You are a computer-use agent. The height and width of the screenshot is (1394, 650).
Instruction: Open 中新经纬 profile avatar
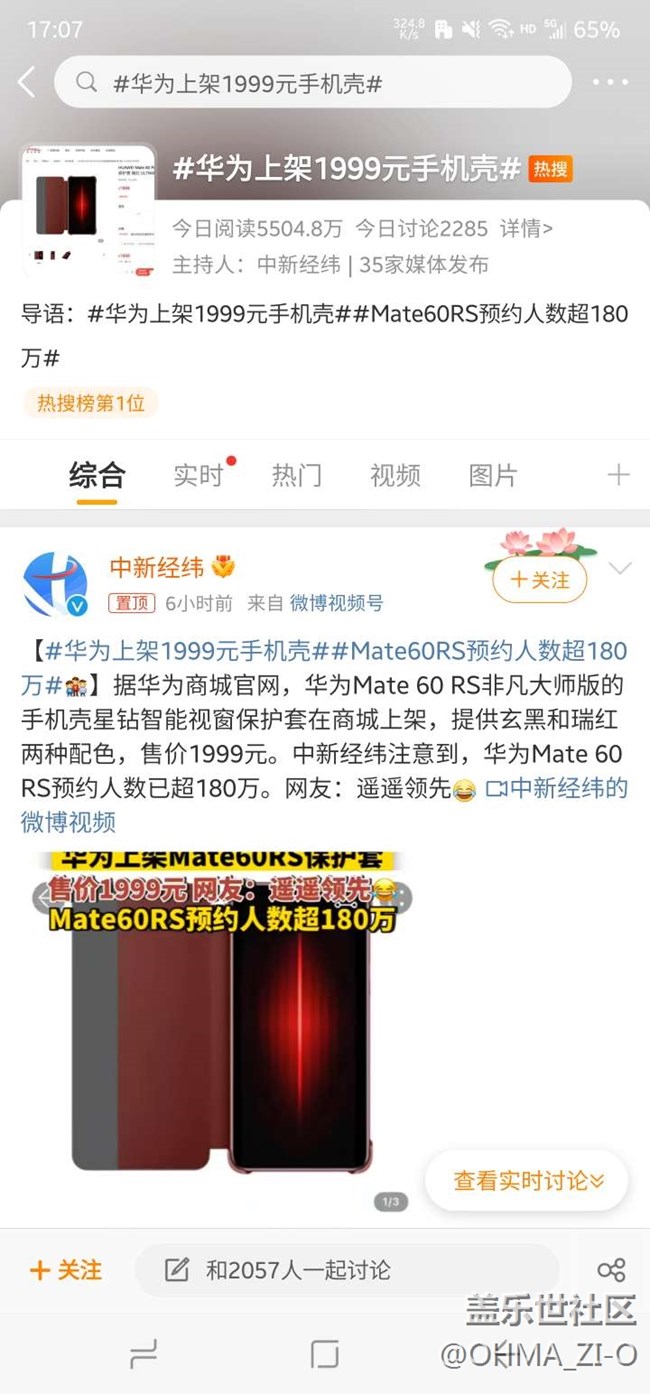[x=56, y=582]
